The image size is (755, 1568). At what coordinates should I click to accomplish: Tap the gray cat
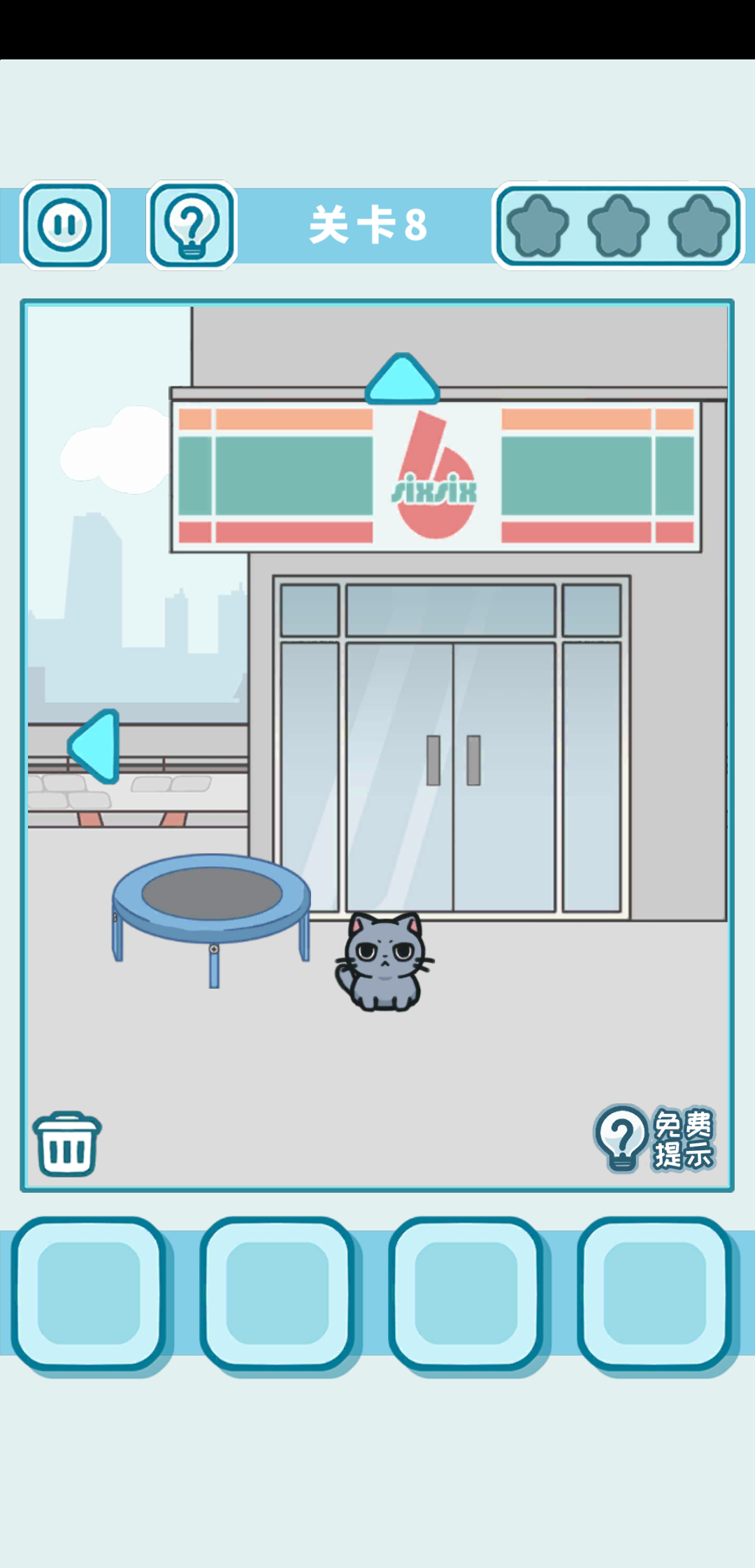click(384, 962)
